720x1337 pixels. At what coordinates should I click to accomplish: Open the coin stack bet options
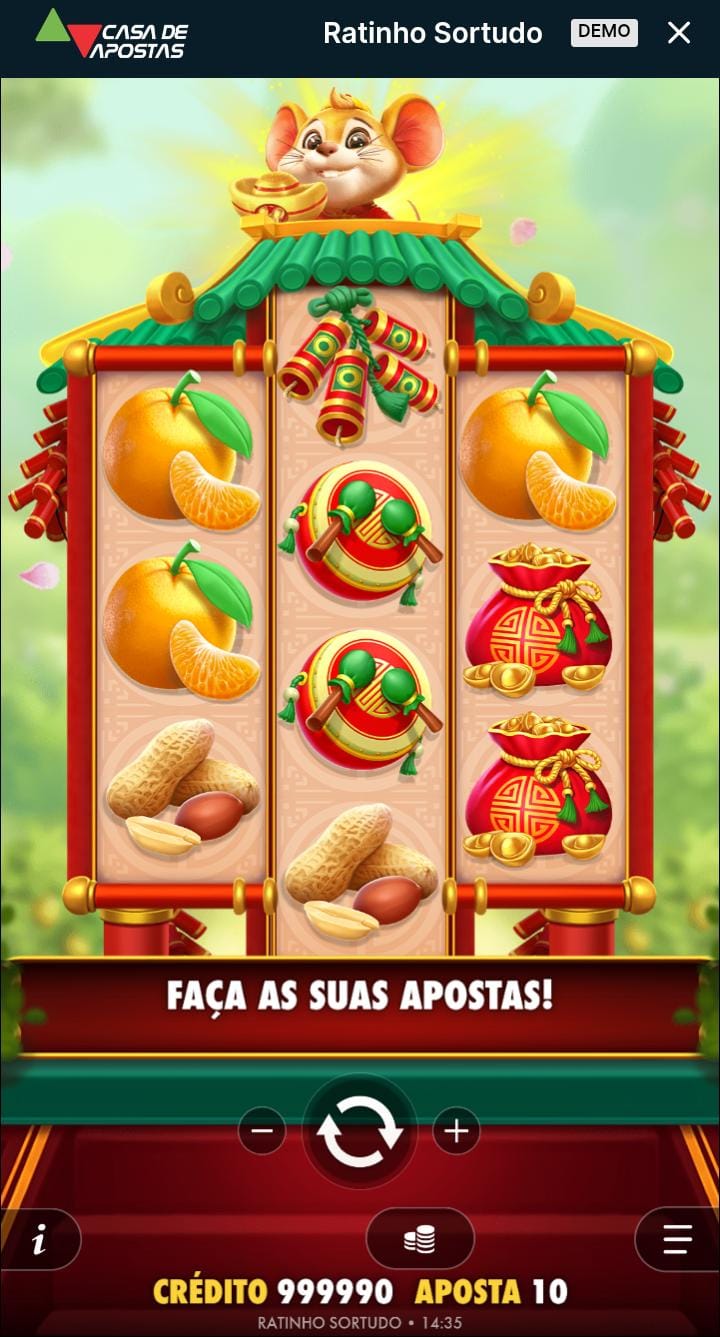pos(420,1240)
